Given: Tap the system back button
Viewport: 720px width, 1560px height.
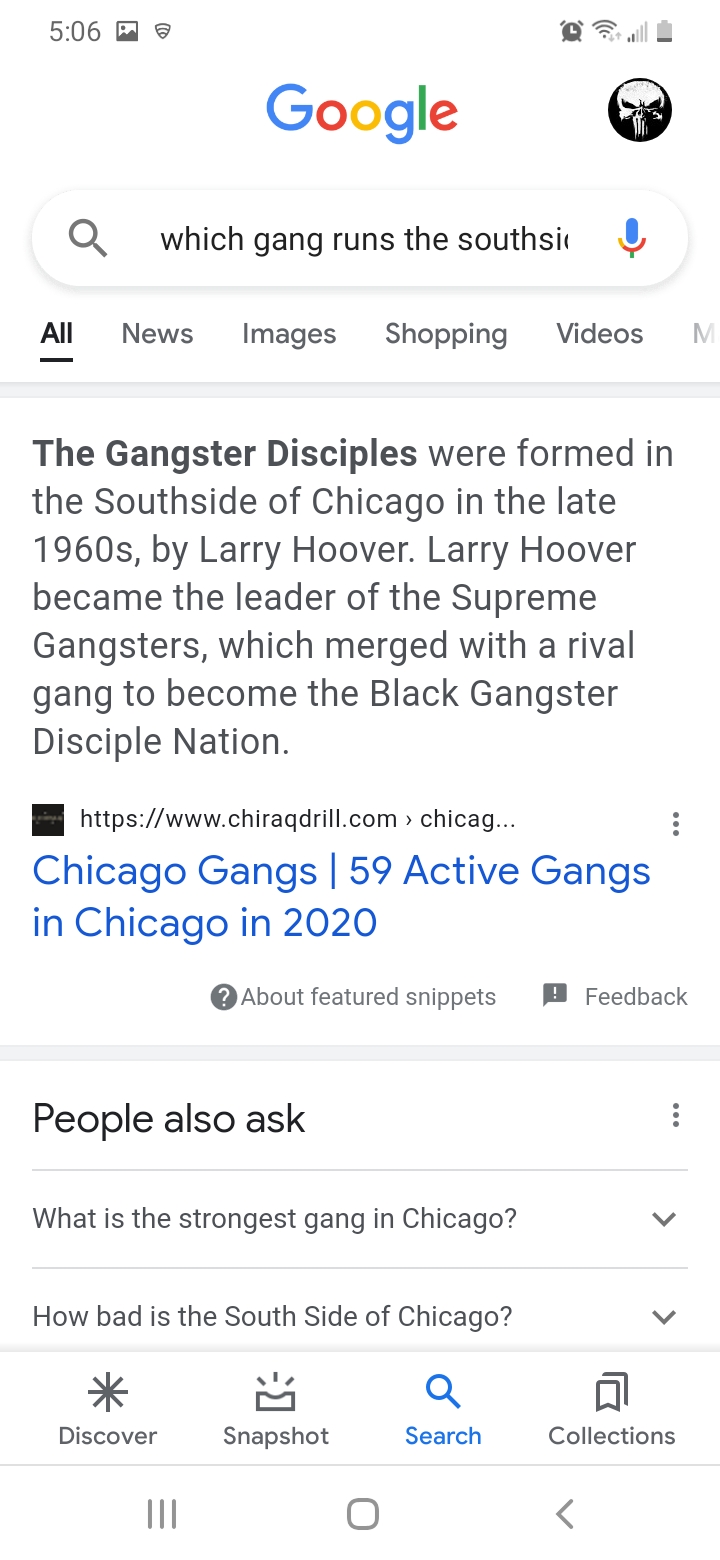Looking at the screenshot, I should (x=565, y=1514).
